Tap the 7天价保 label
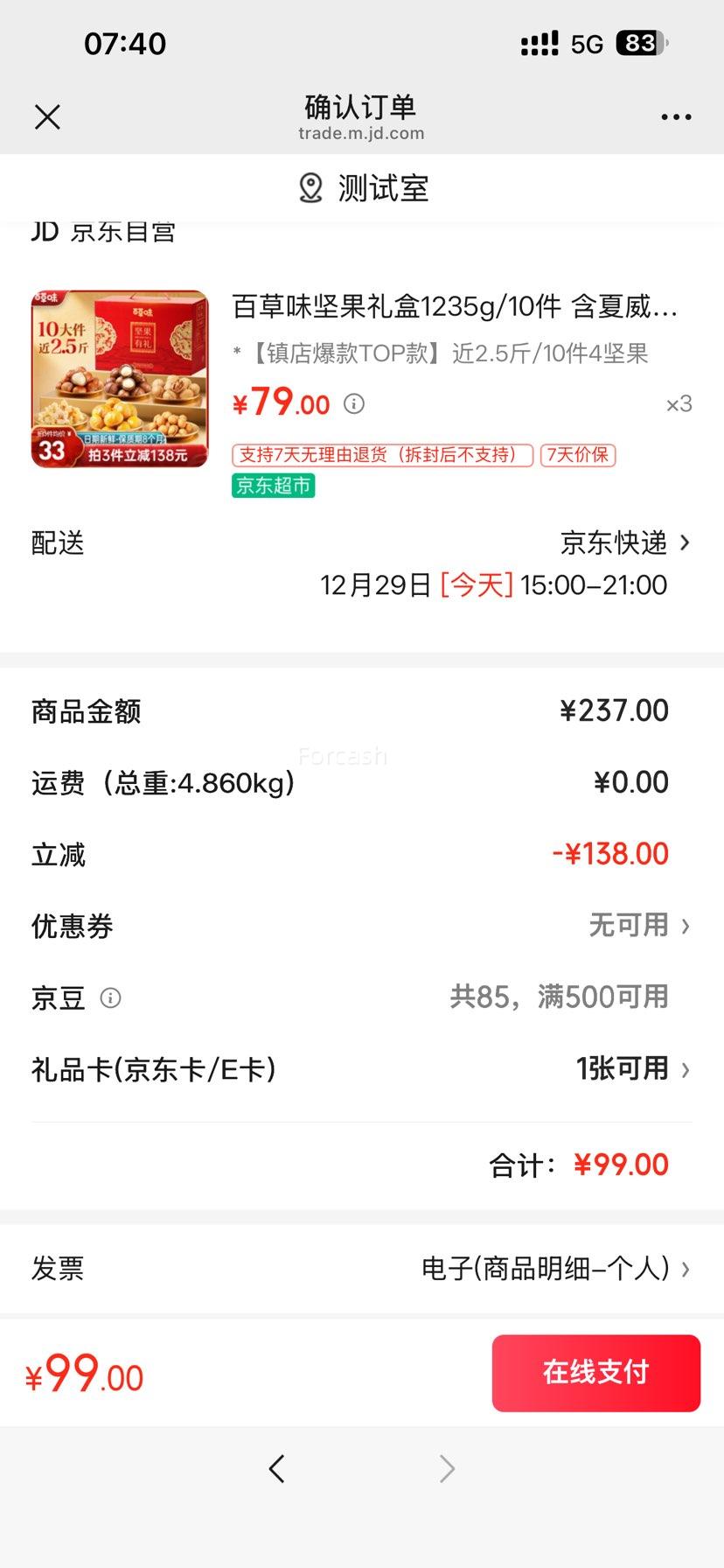The height and width of the screenshot is (1568, 724). point(579,456)
